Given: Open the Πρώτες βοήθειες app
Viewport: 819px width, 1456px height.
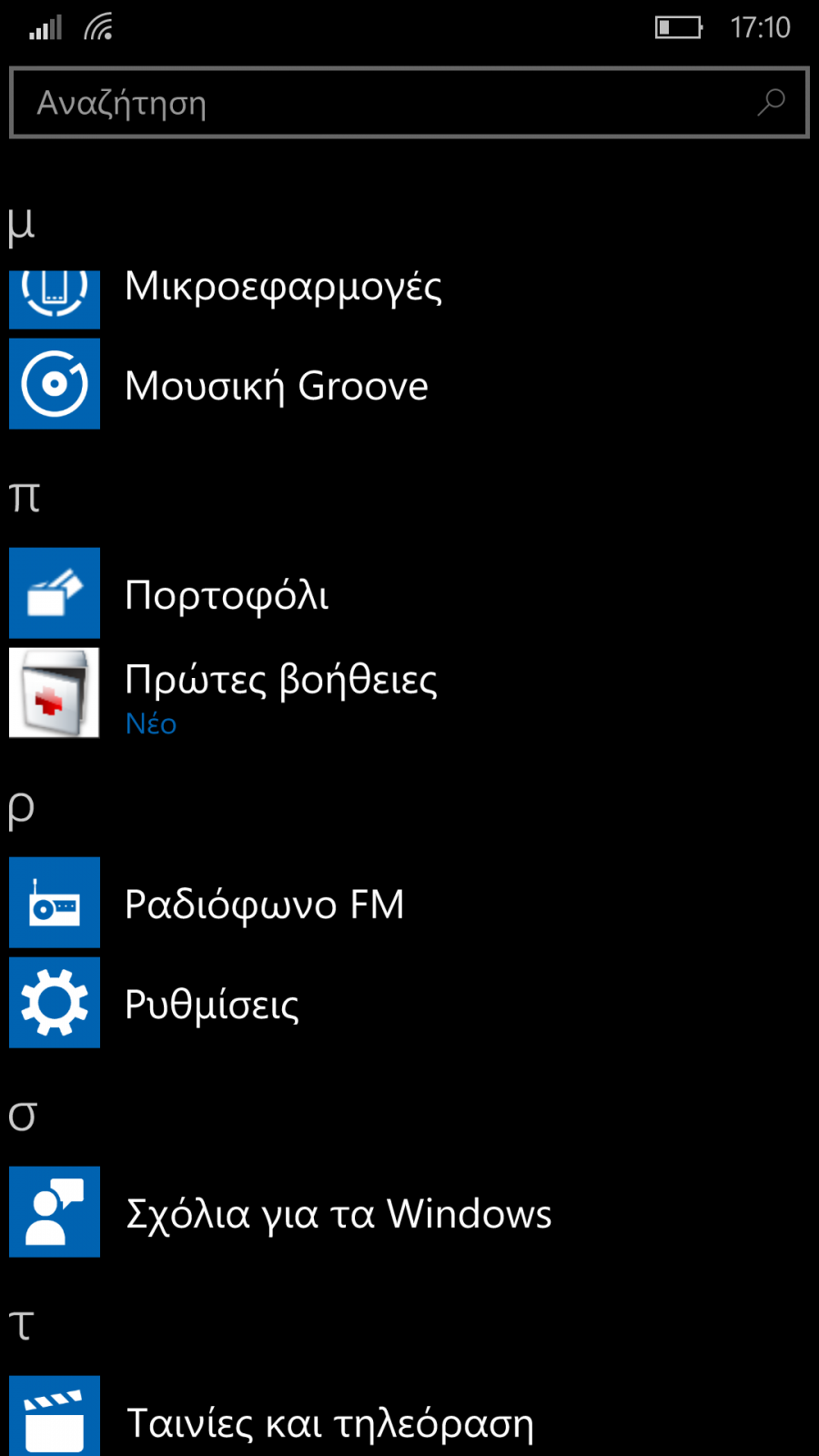Looking at the screenshot, I should coord(409,693).
